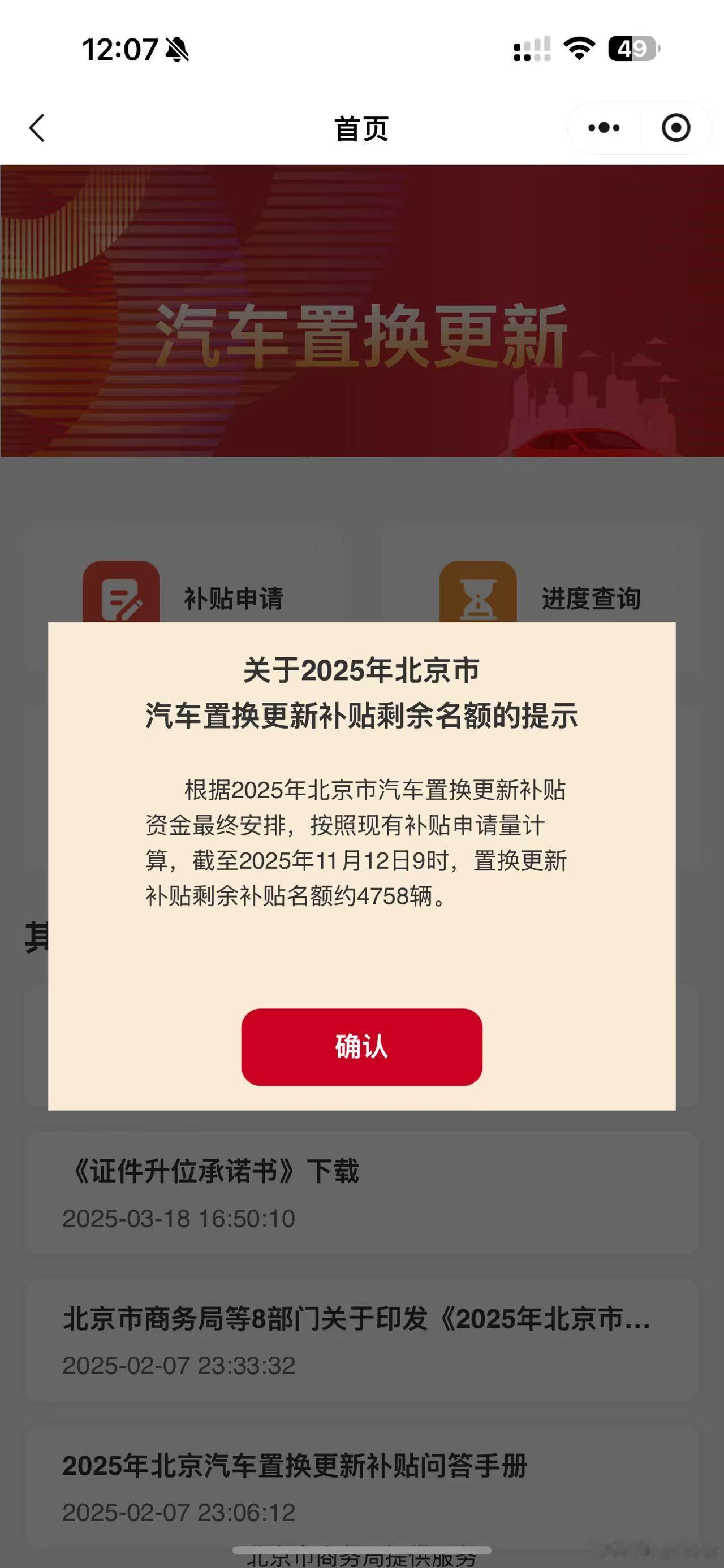Tap the back arrow at top left
Image resolution: width=724 pixels, height=1568 pixels.
click(38, 128)
